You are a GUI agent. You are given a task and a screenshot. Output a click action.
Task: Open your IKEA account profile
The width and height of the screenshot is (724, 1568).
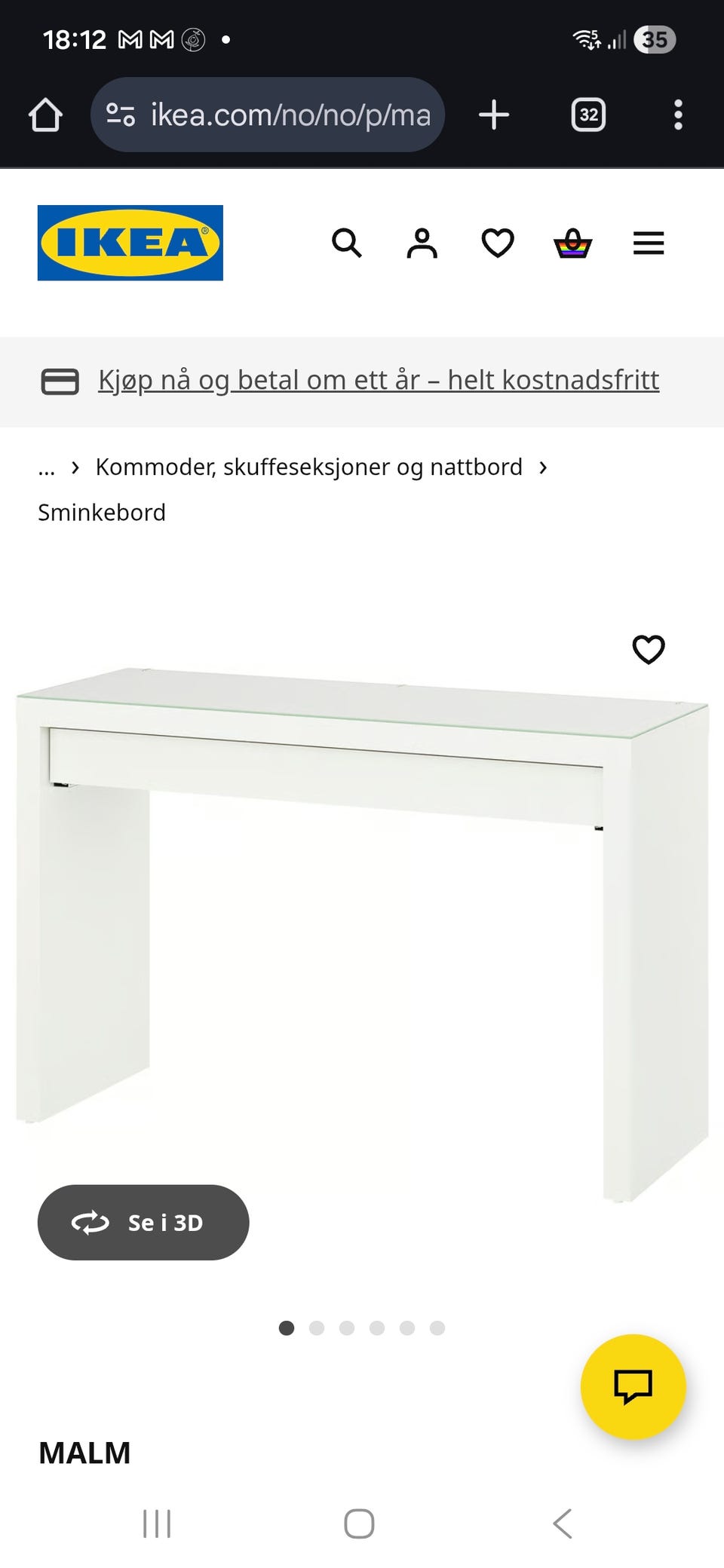click(x=422, y=243)
